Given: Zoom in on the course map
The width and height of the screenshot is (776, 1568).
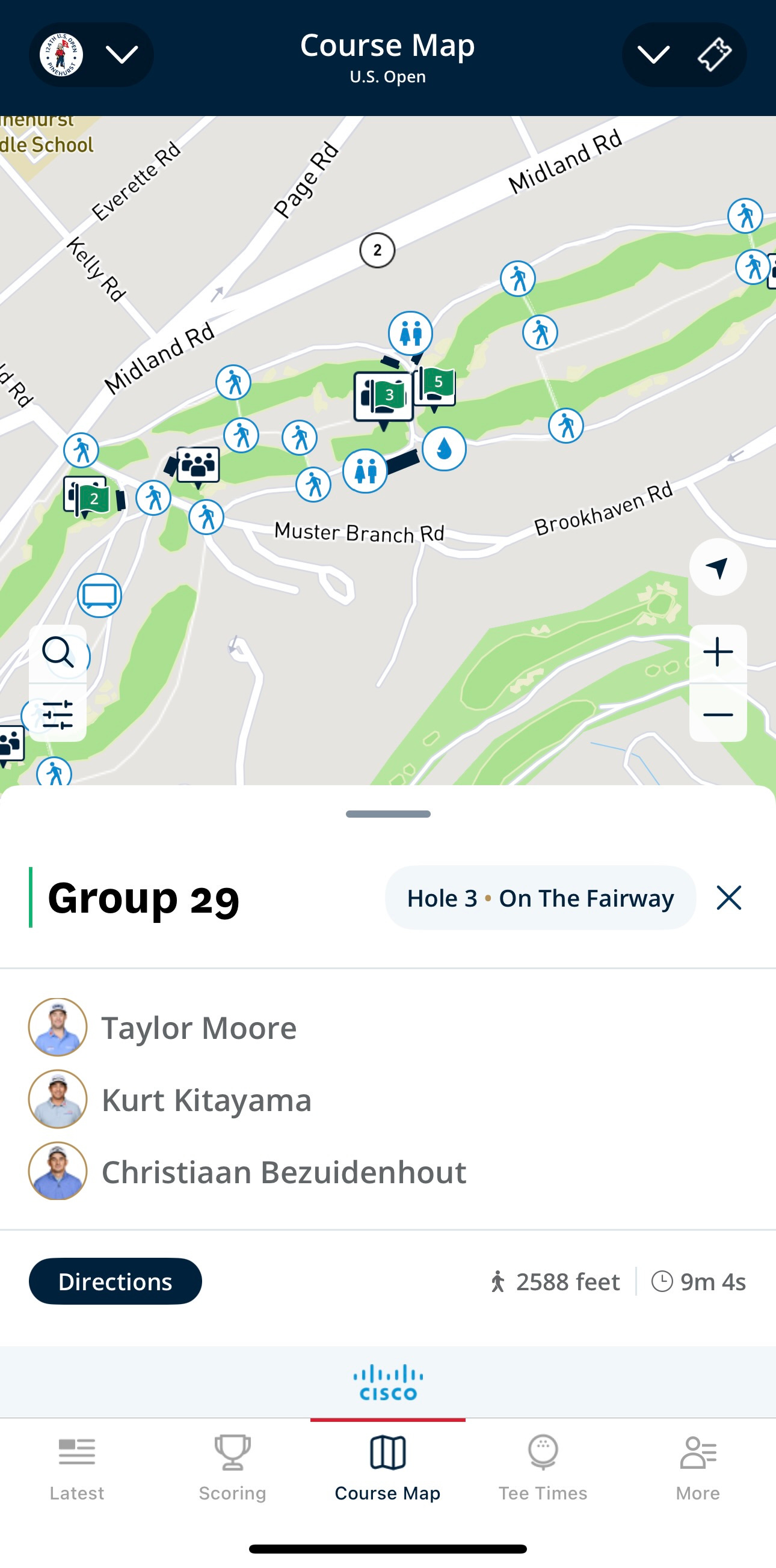Looking at the screenshot, I should [x=718, y=652].
